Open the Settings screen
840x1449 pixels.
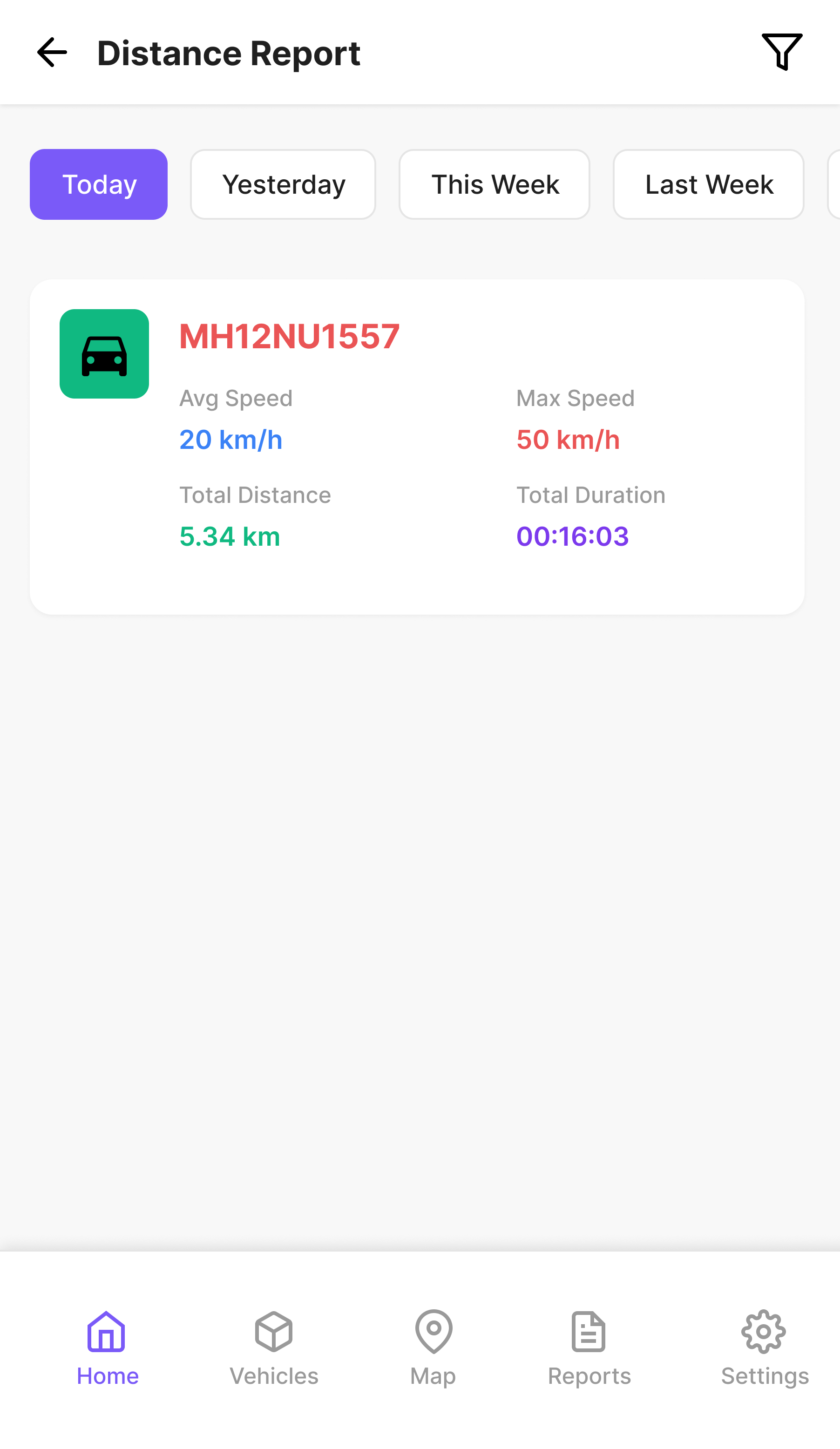point(765,1348)
